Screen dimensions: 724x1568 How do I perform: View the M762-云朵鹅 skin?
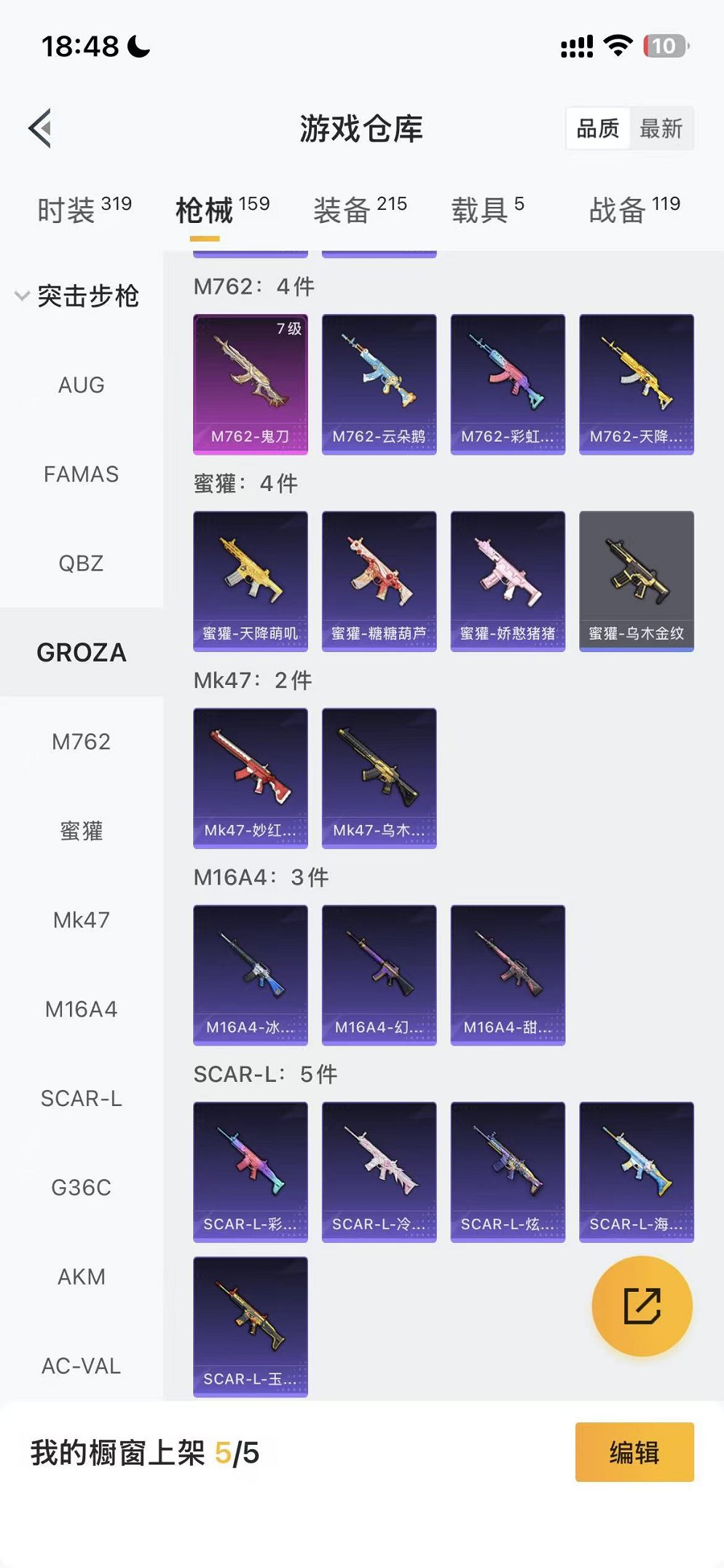click(379, 384)
